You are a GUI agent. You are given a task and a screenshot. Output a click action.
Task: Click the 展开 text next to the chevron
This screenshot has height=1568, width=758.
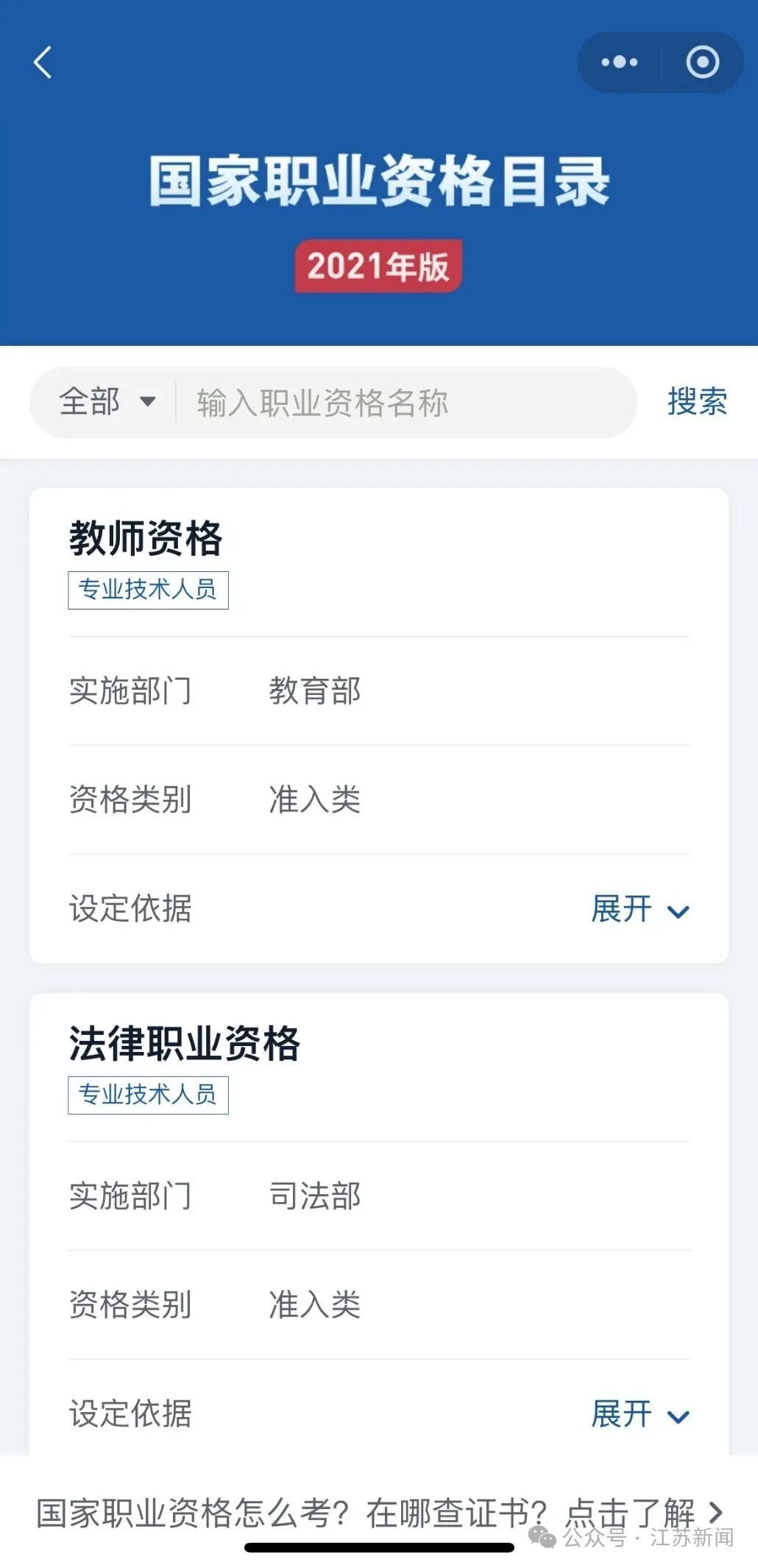point(623,910)
